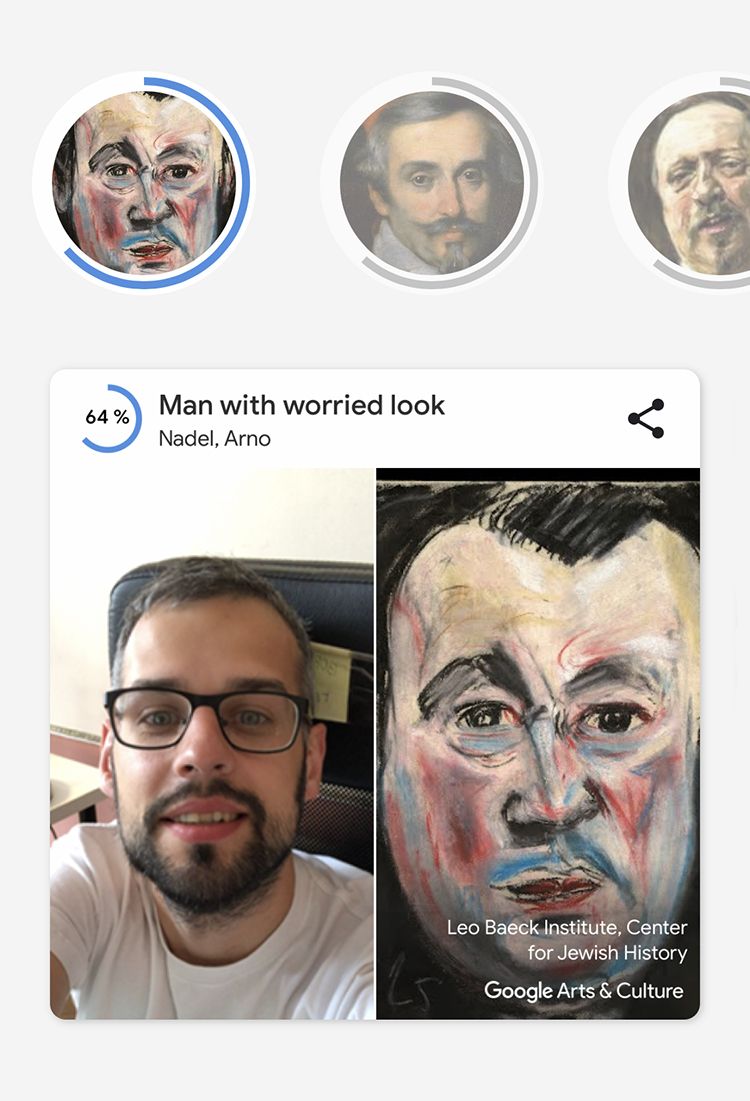
Task: Select the mustached man portrait match
Action: coord(431,182)
